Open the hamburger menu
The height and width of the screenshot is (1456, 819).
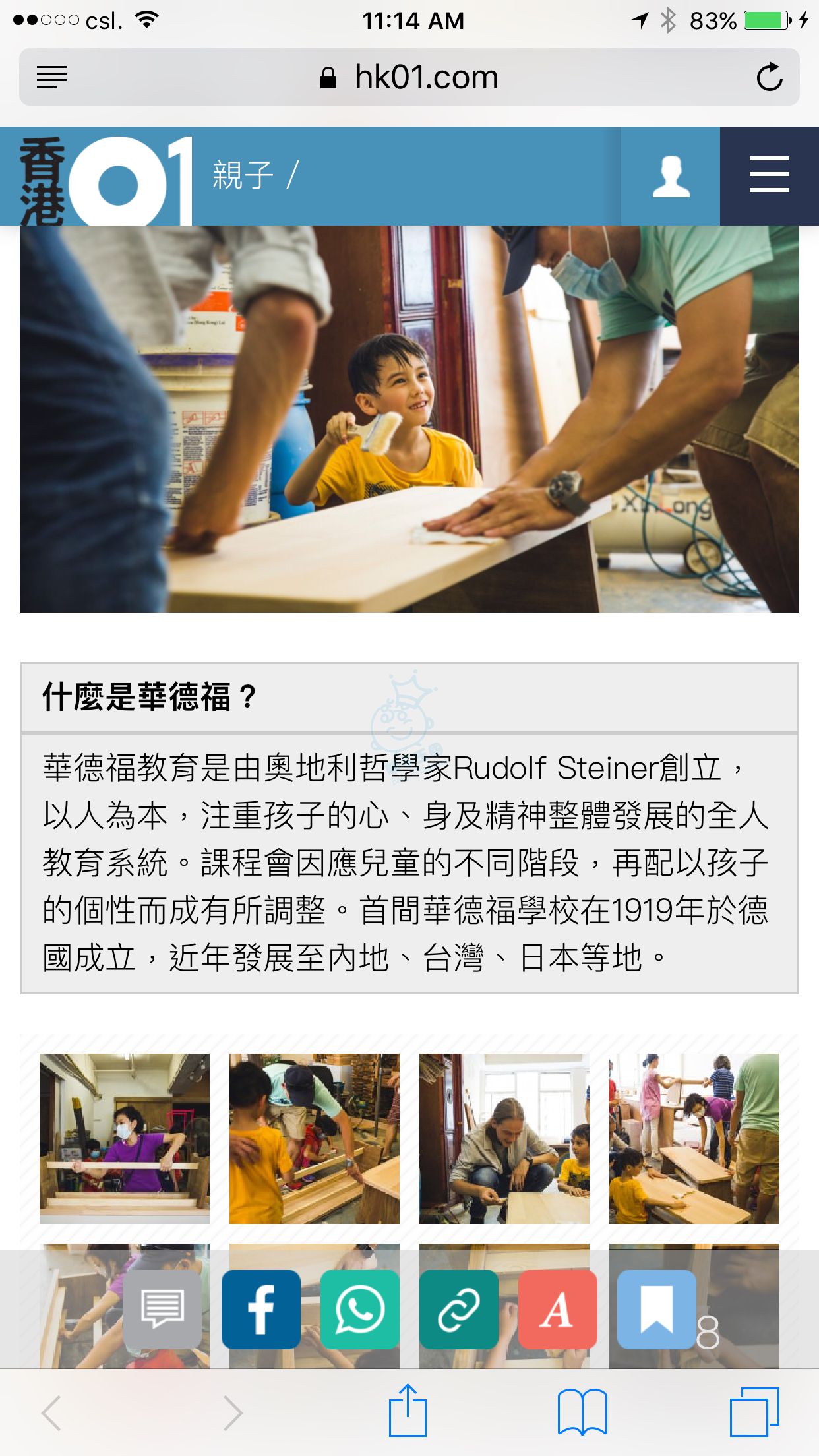769,175
